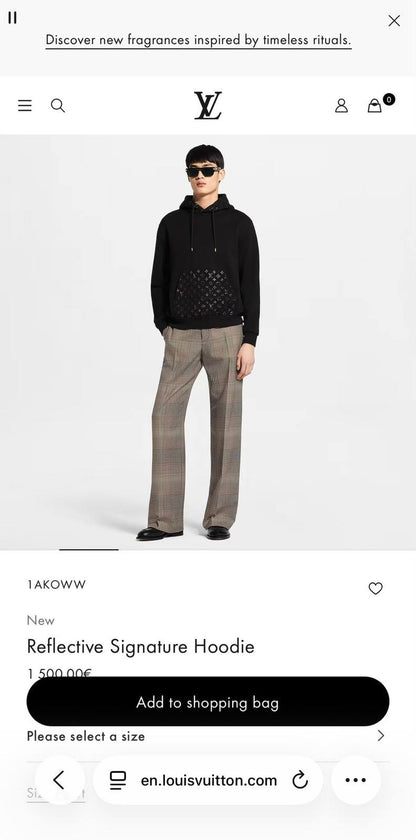Dismiss the fragrances announcement banner

point(394,21)
